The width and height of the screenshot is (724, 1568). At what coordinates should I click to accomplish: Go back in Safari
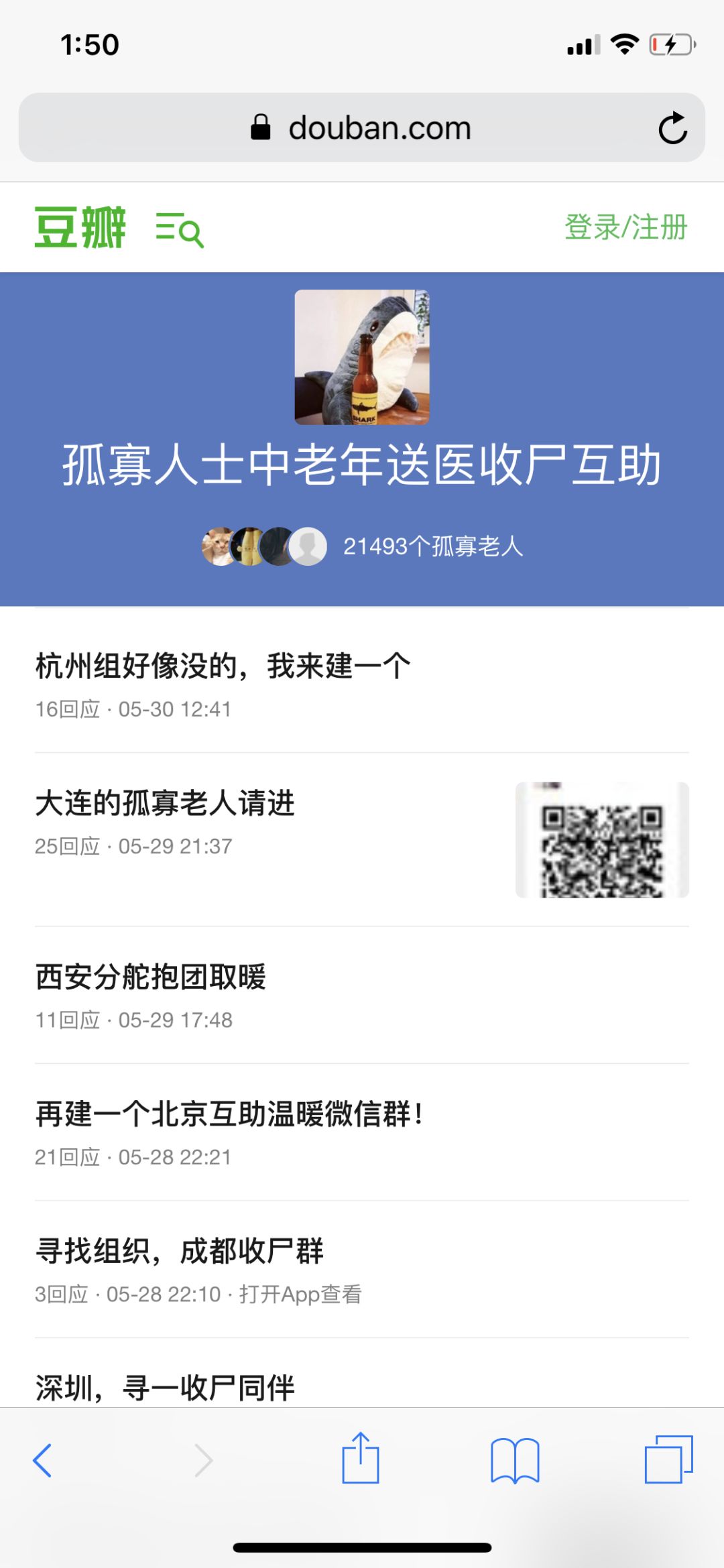42,1461
